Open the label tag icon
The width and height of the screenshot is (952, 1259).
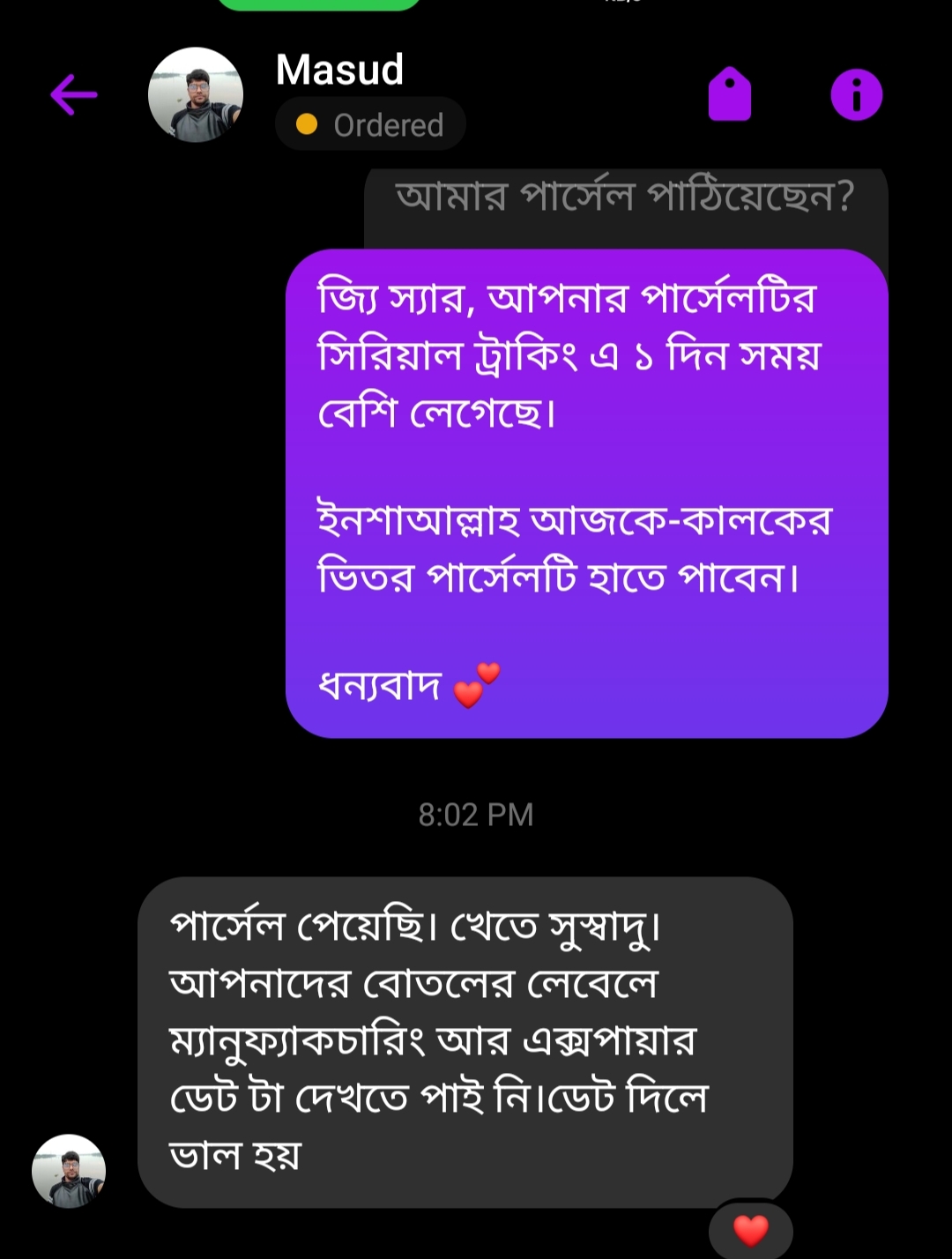pyautogui.click(x=730, y=94)
